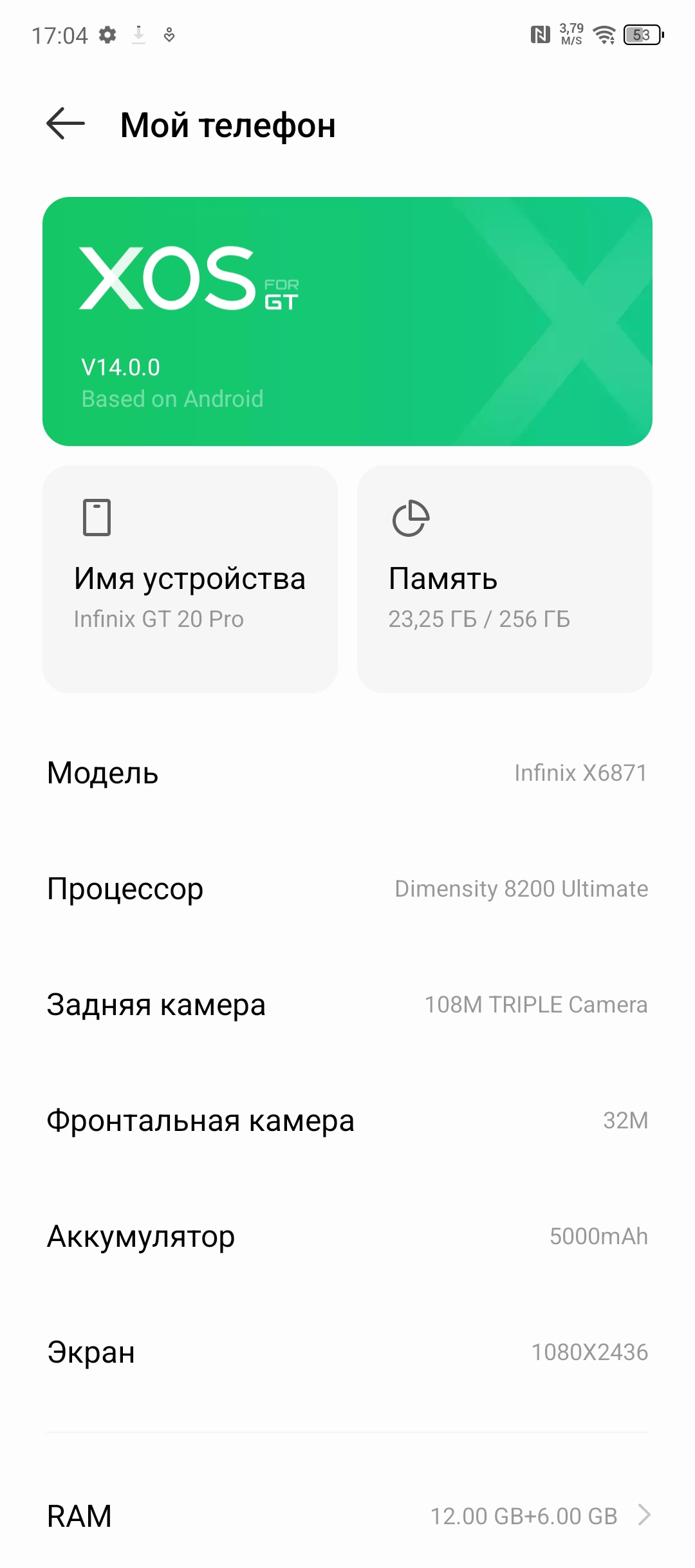Open the XOS V14.0.0 version card
Image resolution: width=695 pixels, height=1568 pixels.
point(347,321)
